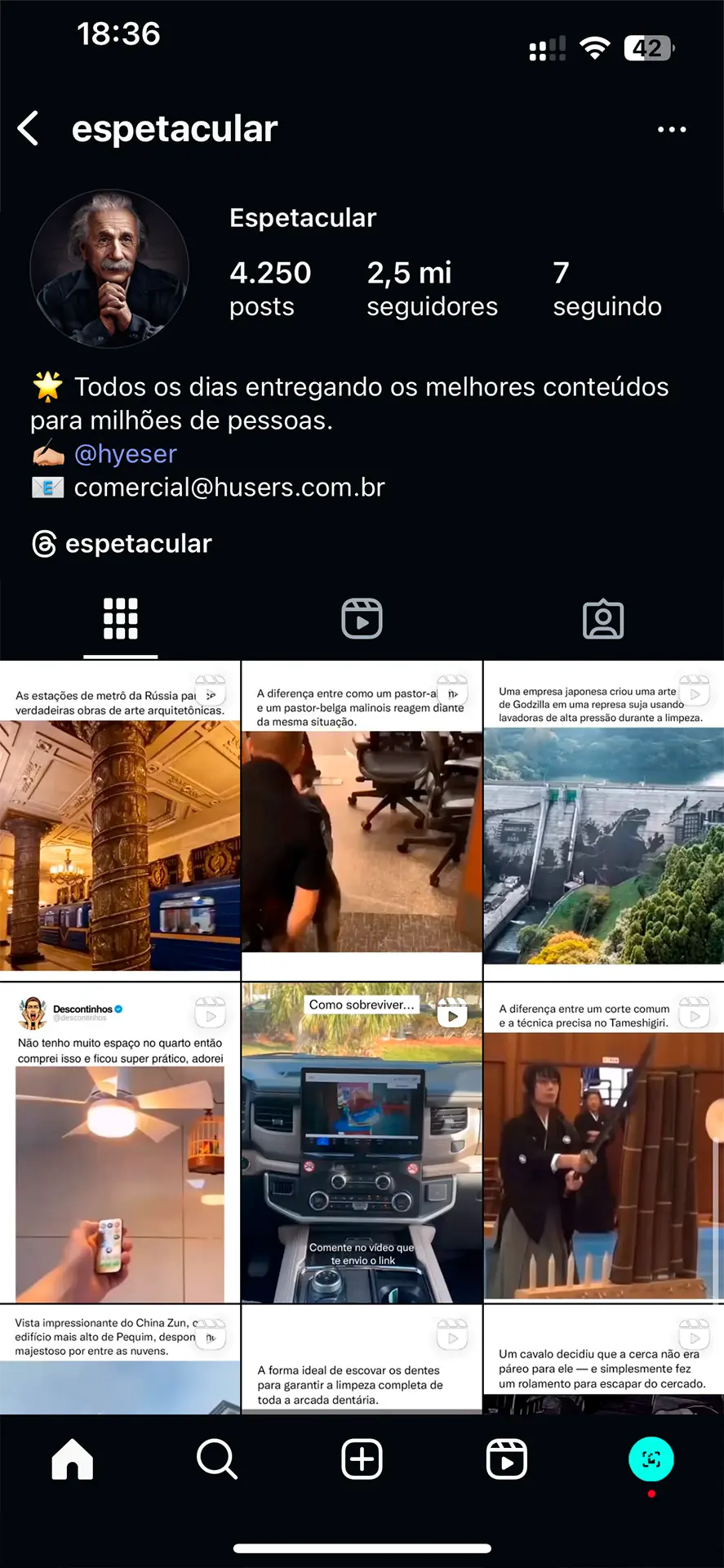Play the Como sobreviver video

[x=362, y=1142]
